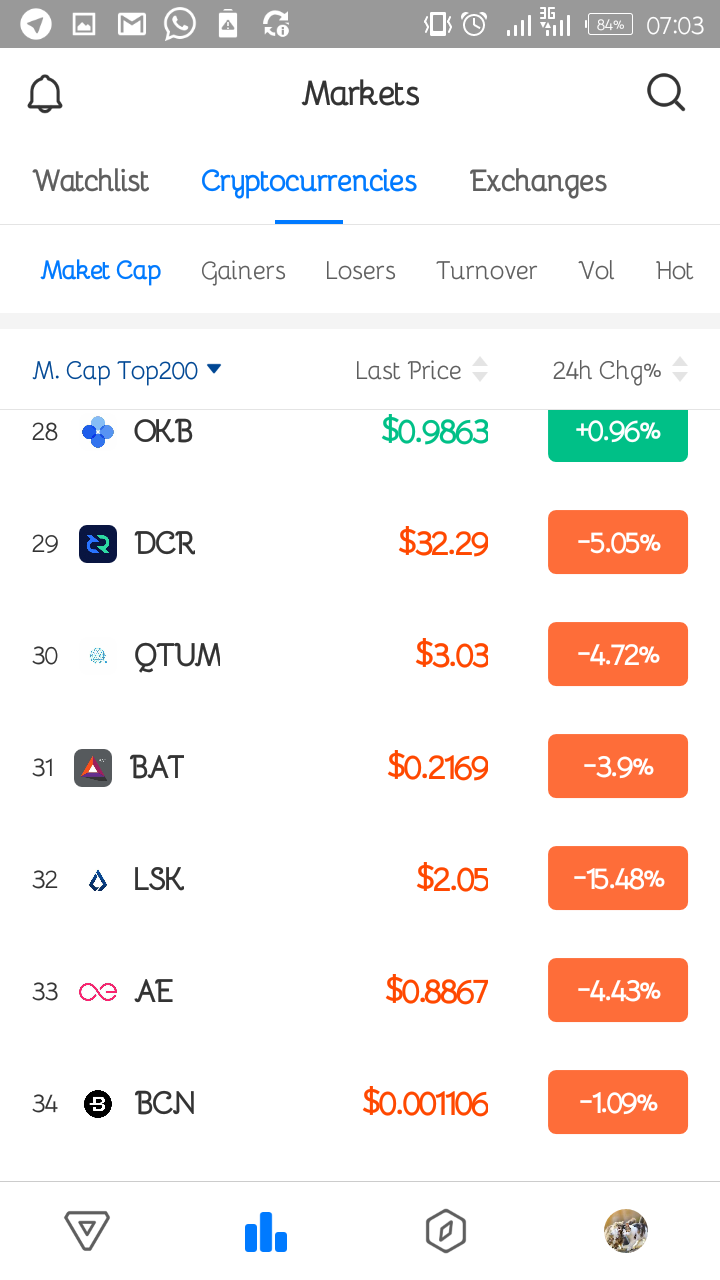Select the Hot filter
The width and height of the screenshot is (720, 1280).
click(x=674, y=271)
